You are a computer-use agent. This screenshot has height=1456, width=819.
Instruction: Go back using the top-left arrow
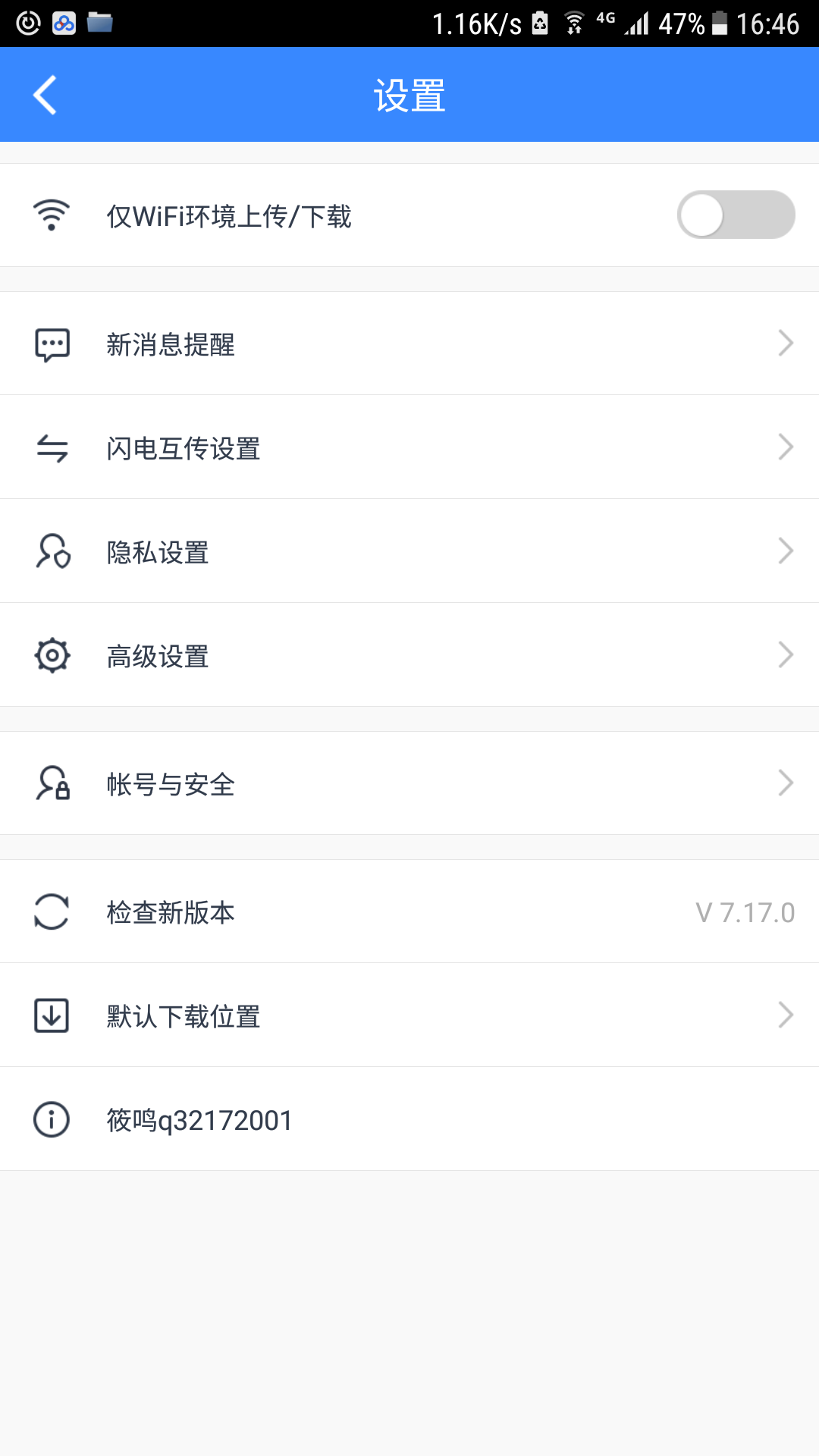pyautogui.click(x=45, y=95)
